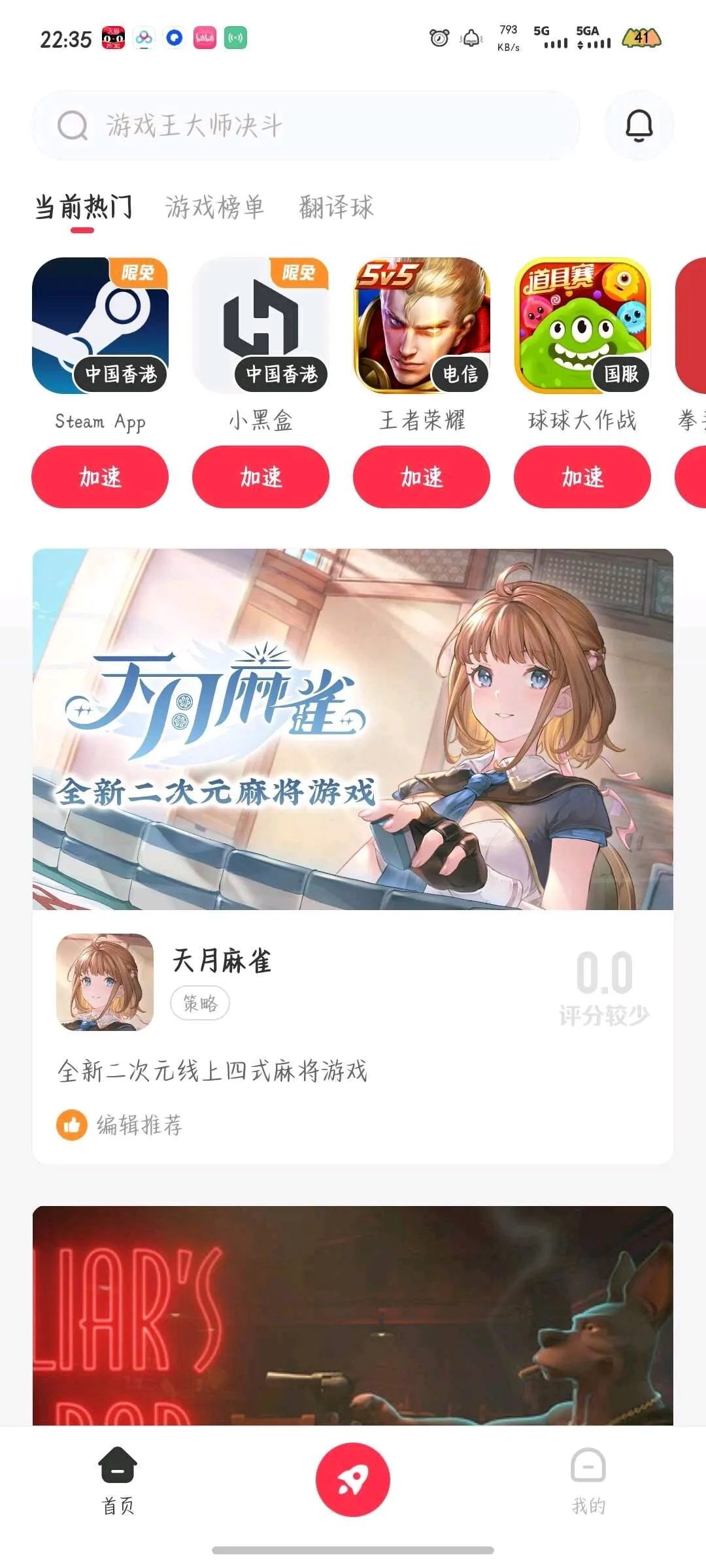
Task: Tap 加速 under Steam App
Action: [100, 477]
